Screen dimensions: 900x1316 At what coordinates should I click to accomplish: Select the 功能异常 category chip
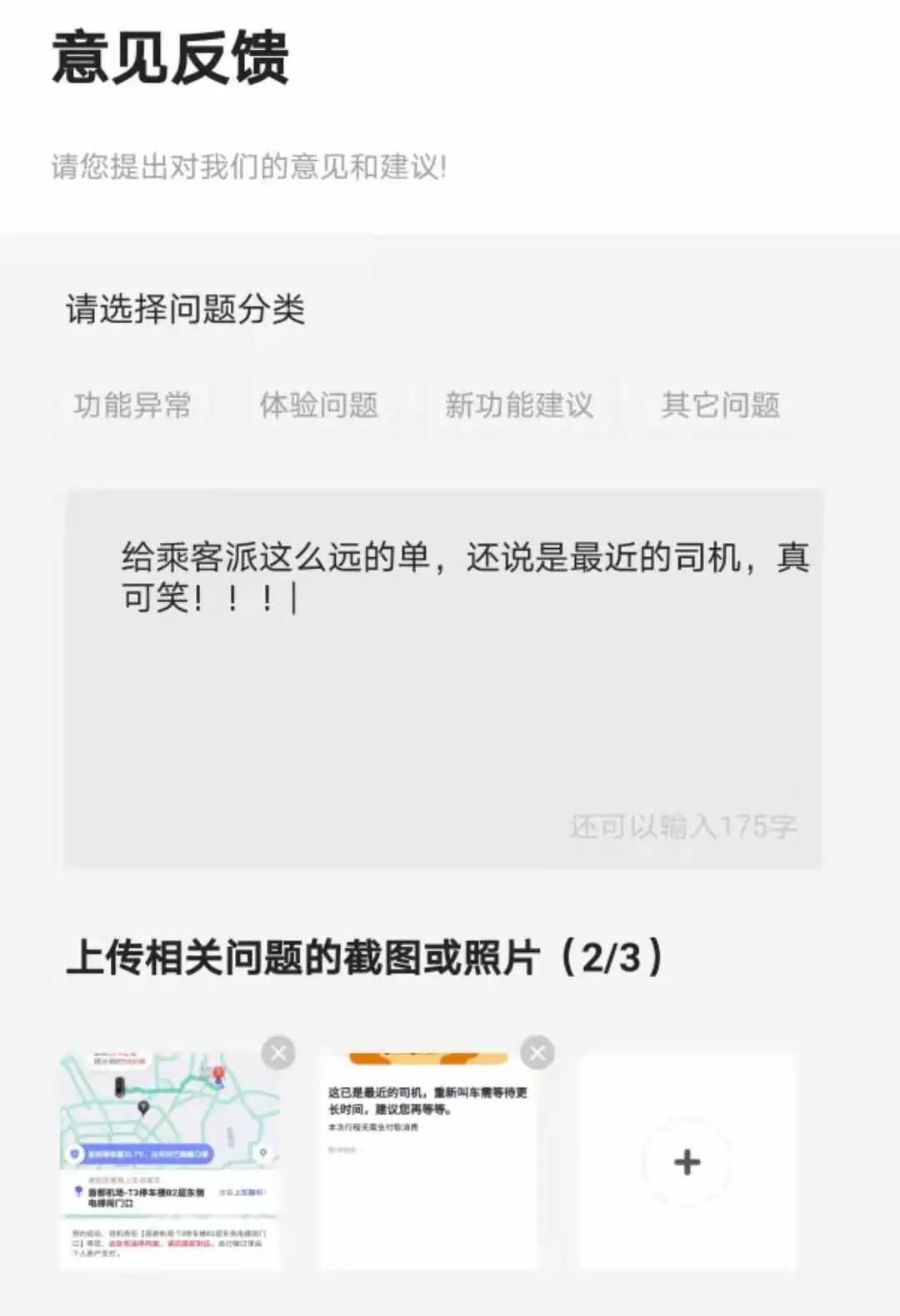(132, 406)
